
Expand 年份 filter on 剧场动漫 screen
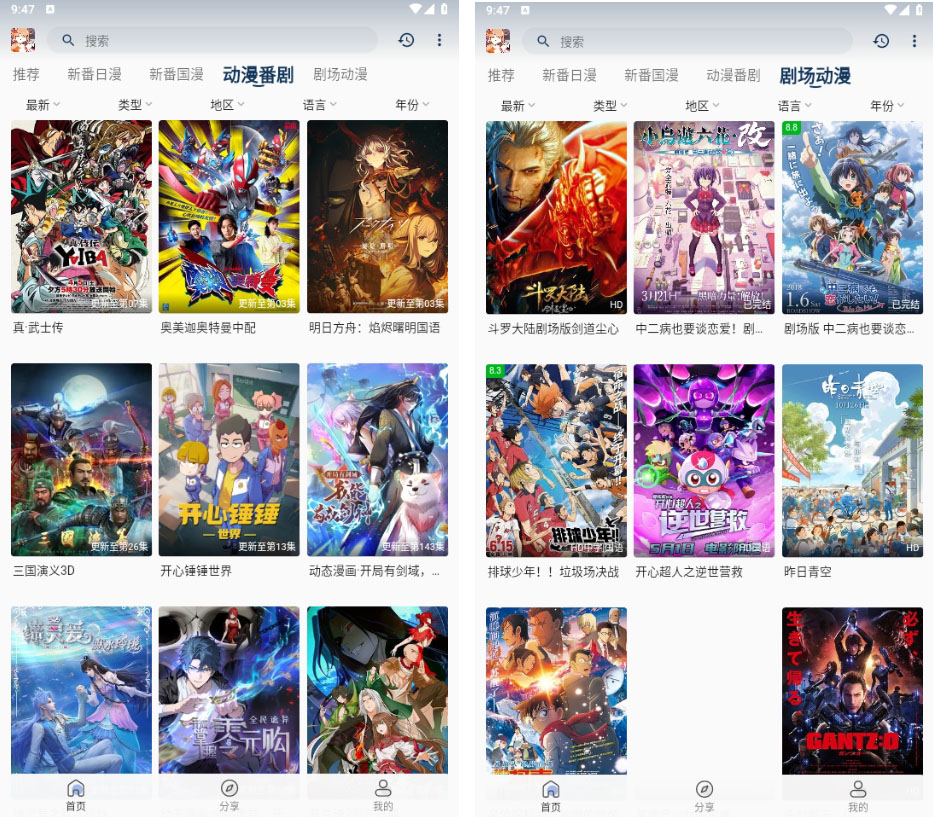887,105
